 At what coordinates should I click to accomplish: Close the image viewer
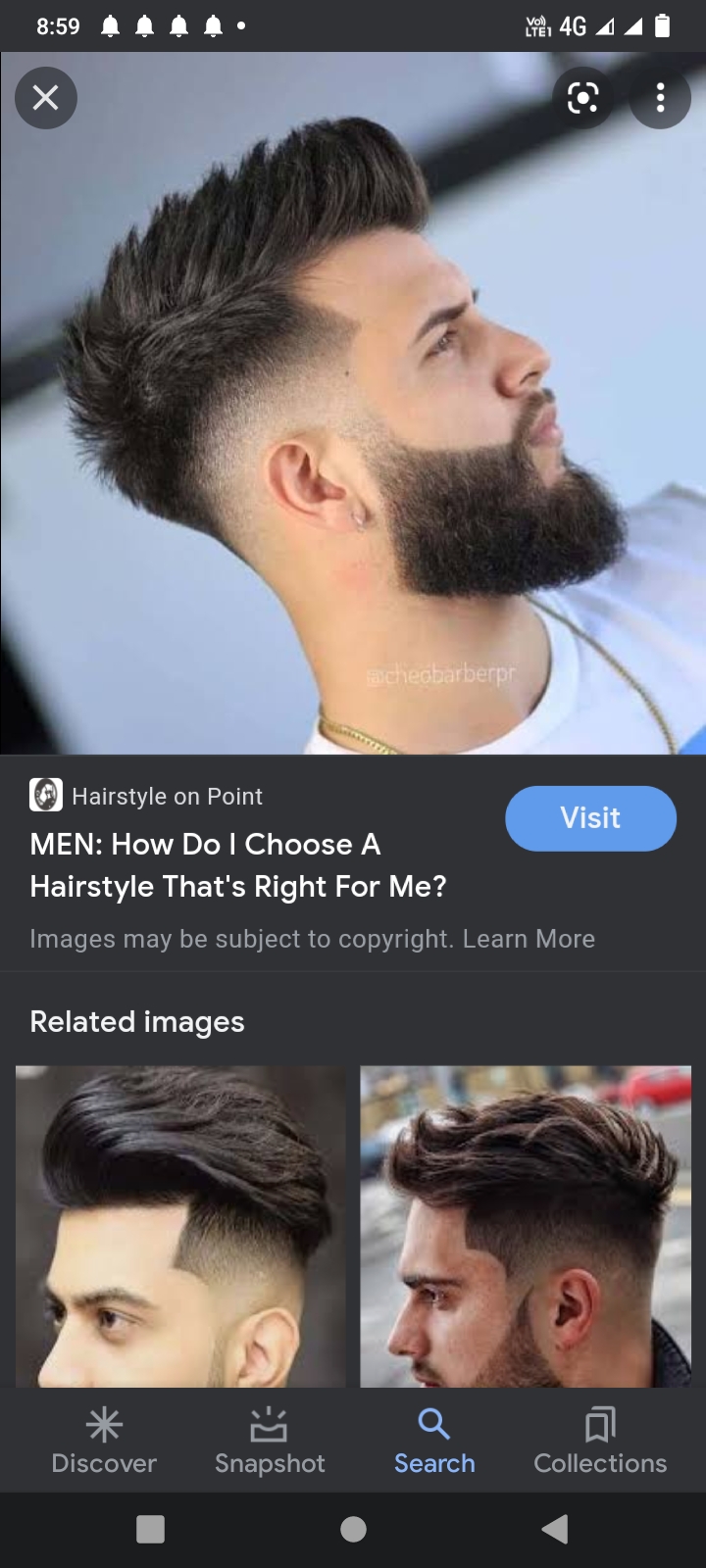pos(46,98)
